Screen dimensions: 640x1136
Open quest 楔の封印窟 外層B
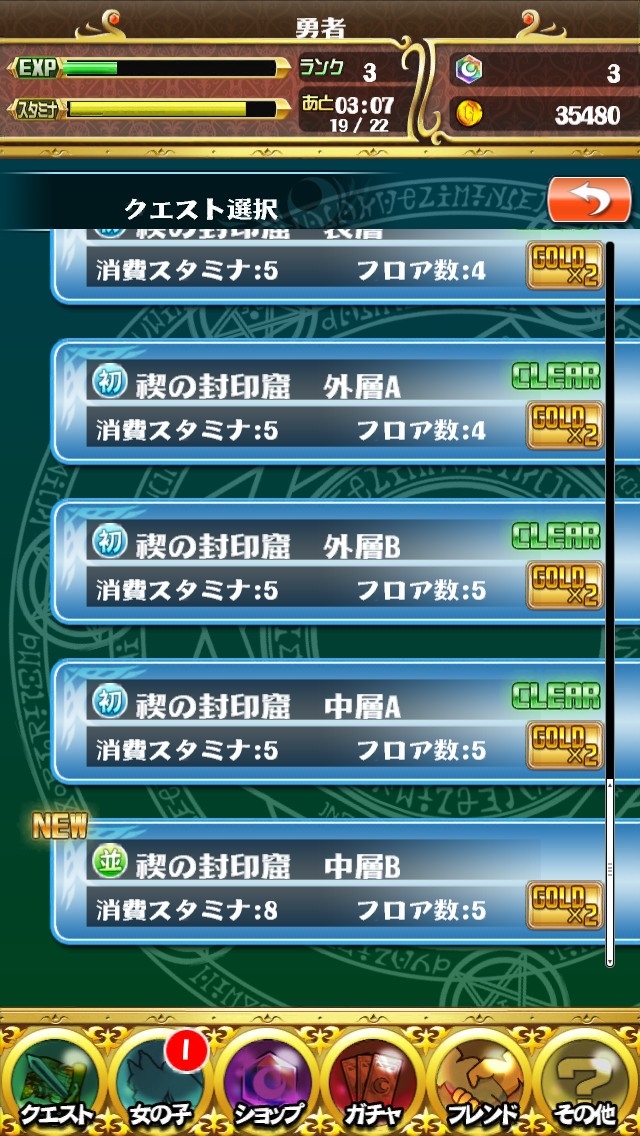click(330, 561)
